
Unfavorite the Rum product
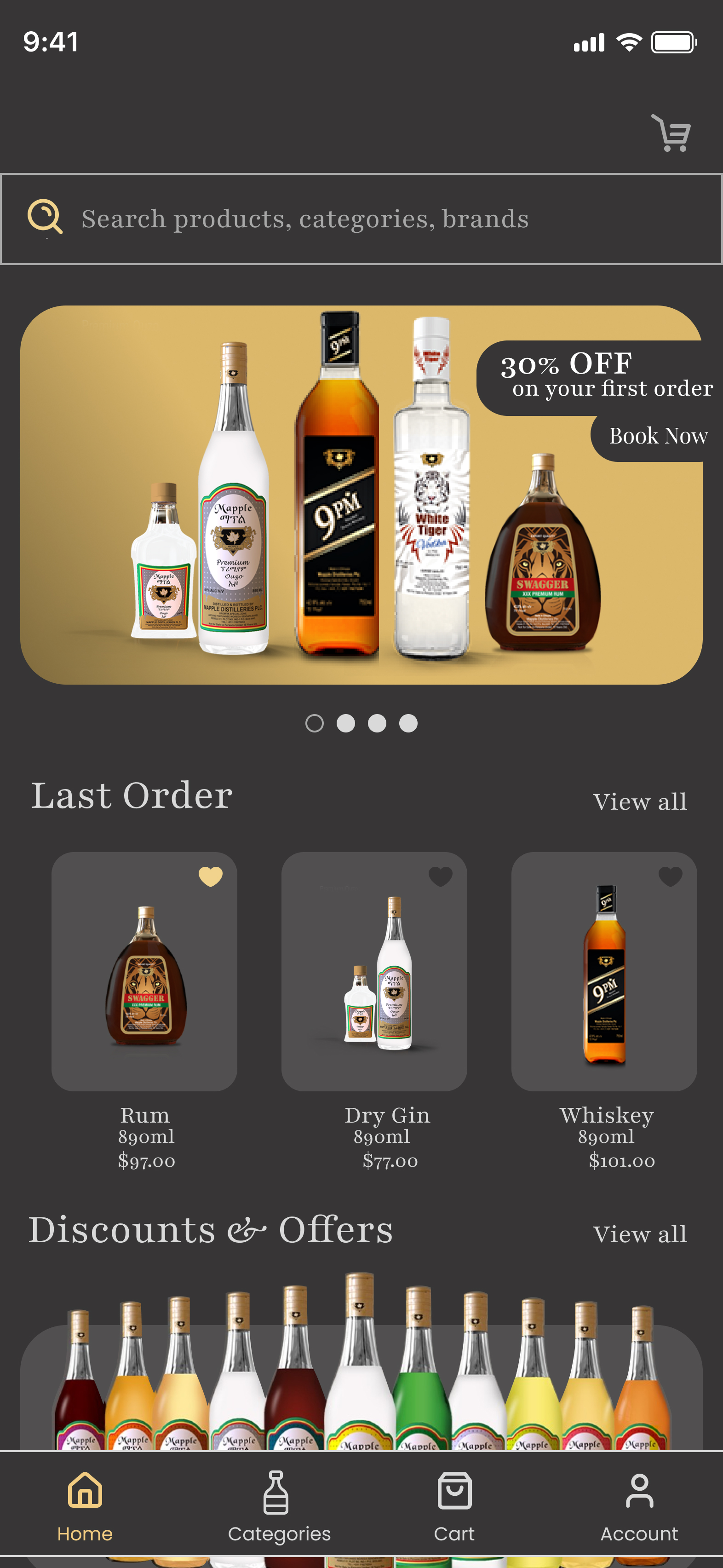pos(211,876)
